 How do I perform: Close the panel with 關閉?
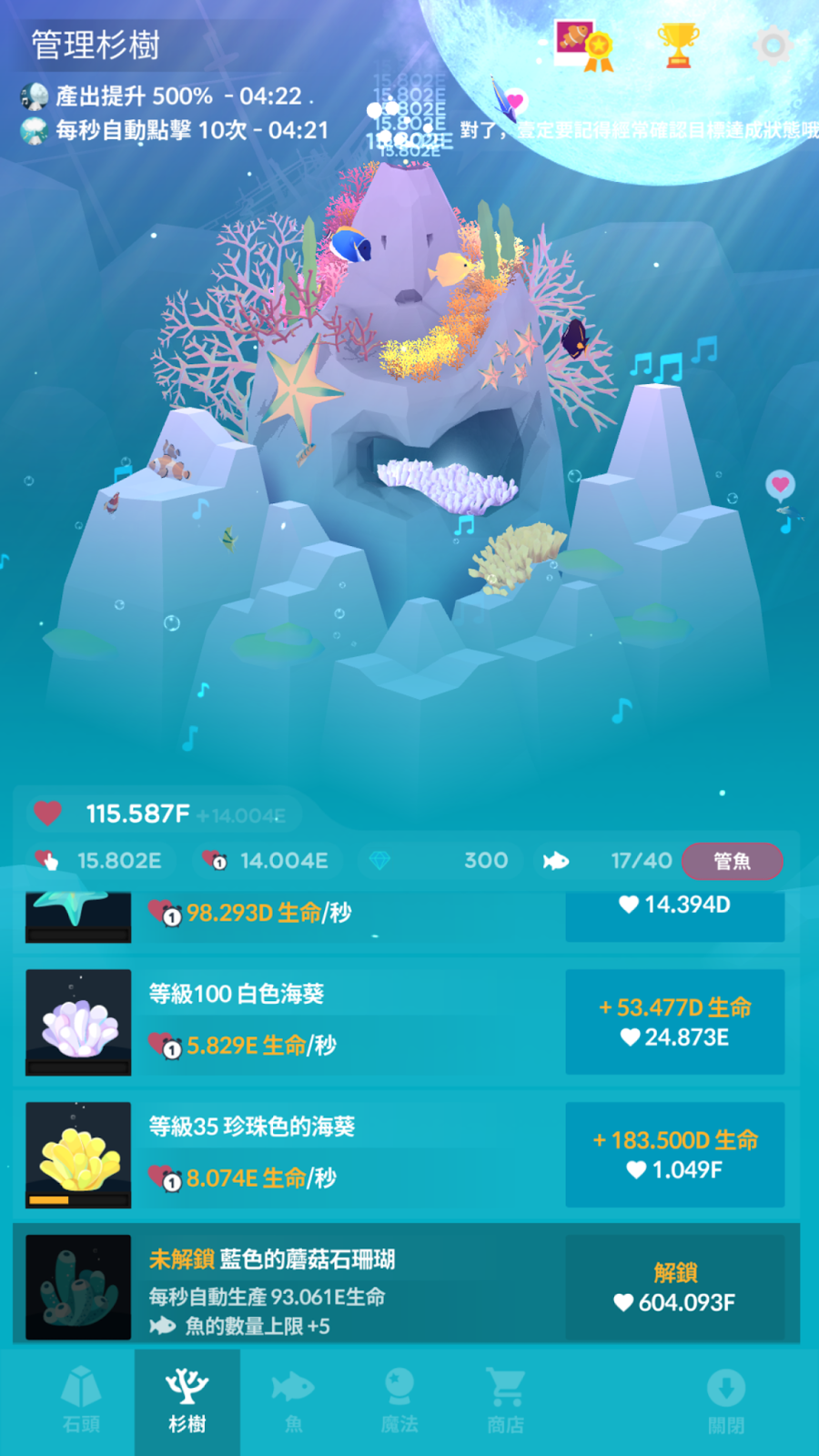tap(725, 1401)
